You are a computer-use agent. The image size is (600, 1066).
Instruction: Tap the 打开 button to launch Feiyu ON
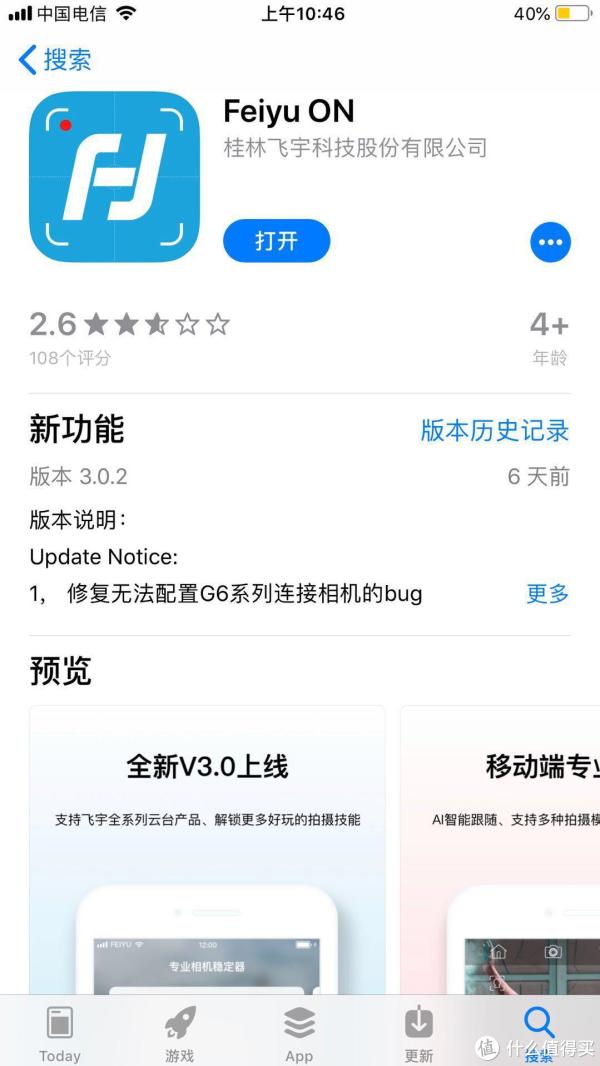coord(276,241)
